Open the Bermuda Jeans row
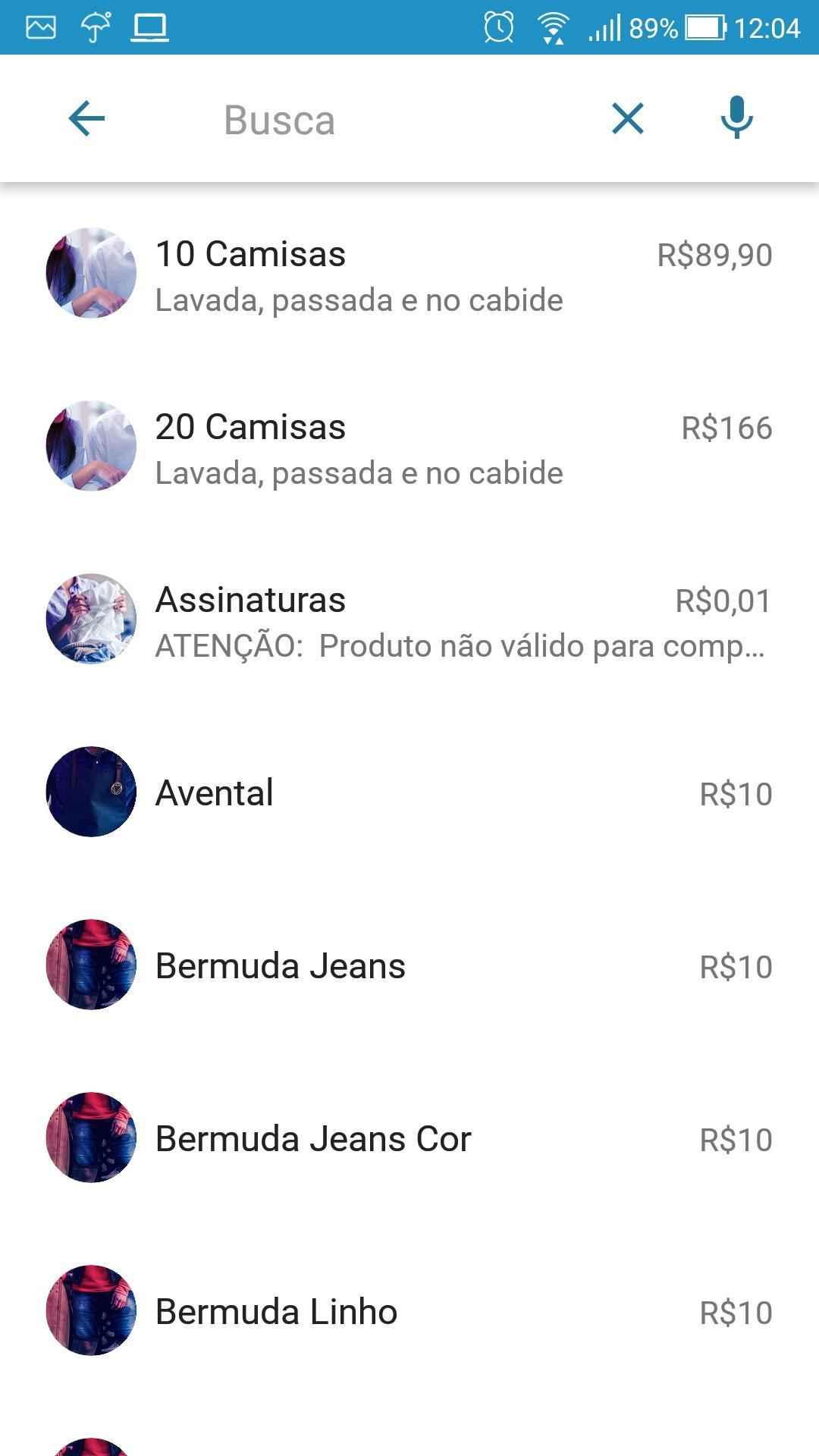 [x=409, y=965]
